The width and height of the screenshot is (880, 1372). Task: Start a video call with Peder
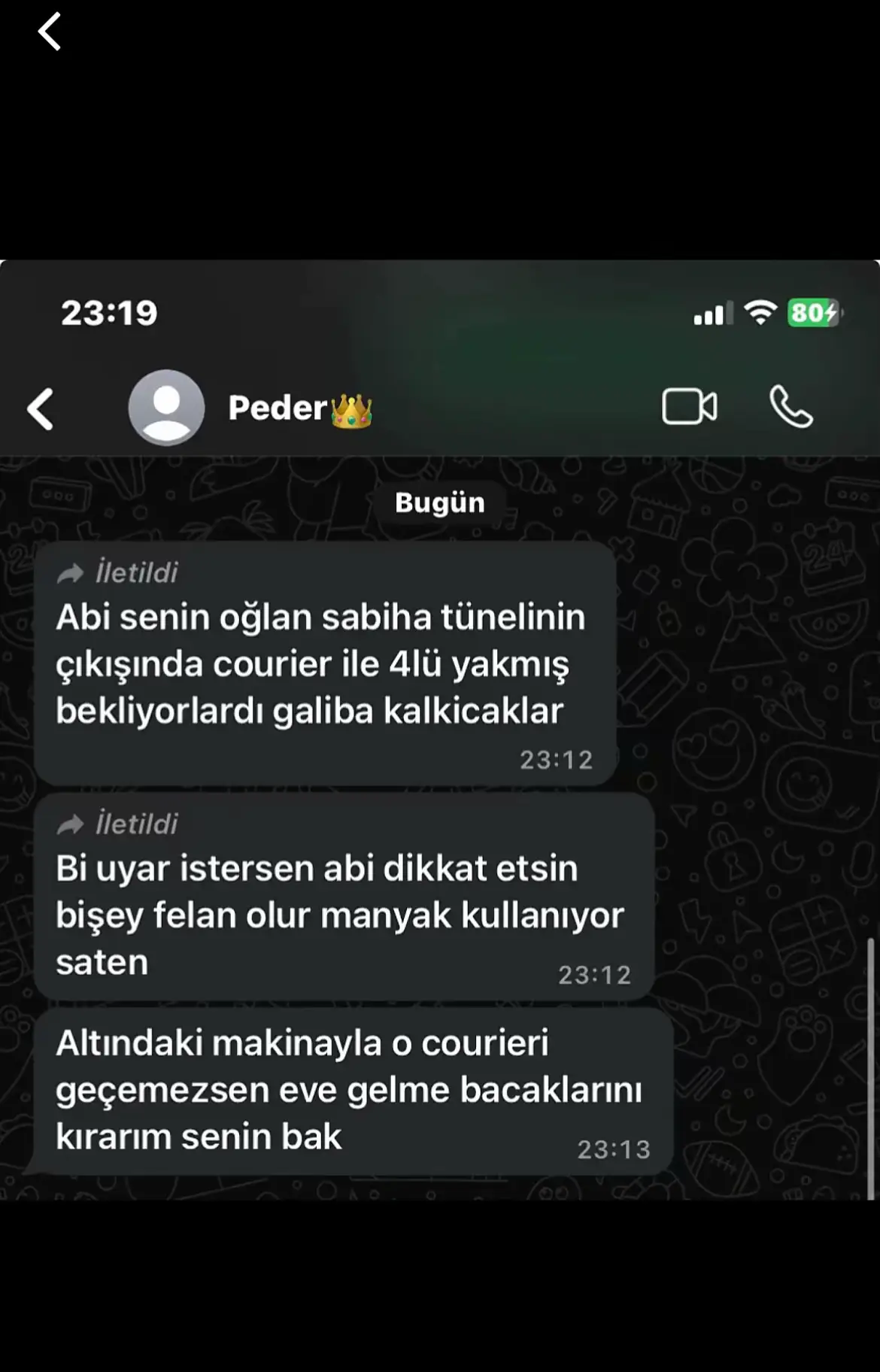point(690,406)
